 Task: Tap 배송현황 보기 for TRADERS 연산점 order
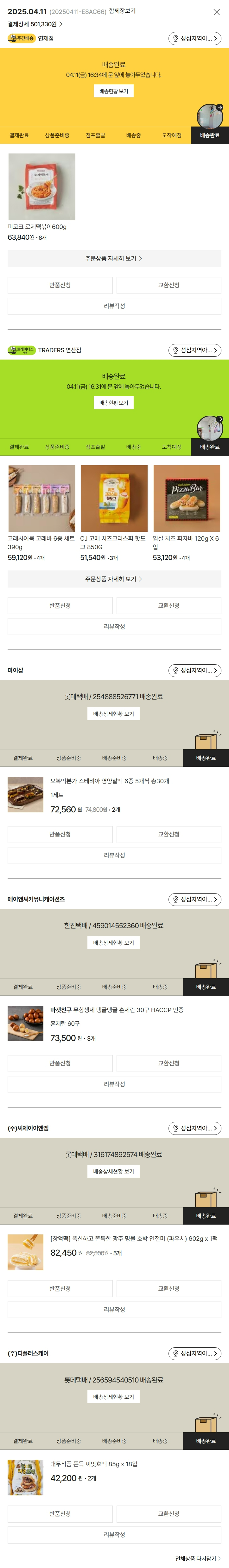[x=114, y=402]
